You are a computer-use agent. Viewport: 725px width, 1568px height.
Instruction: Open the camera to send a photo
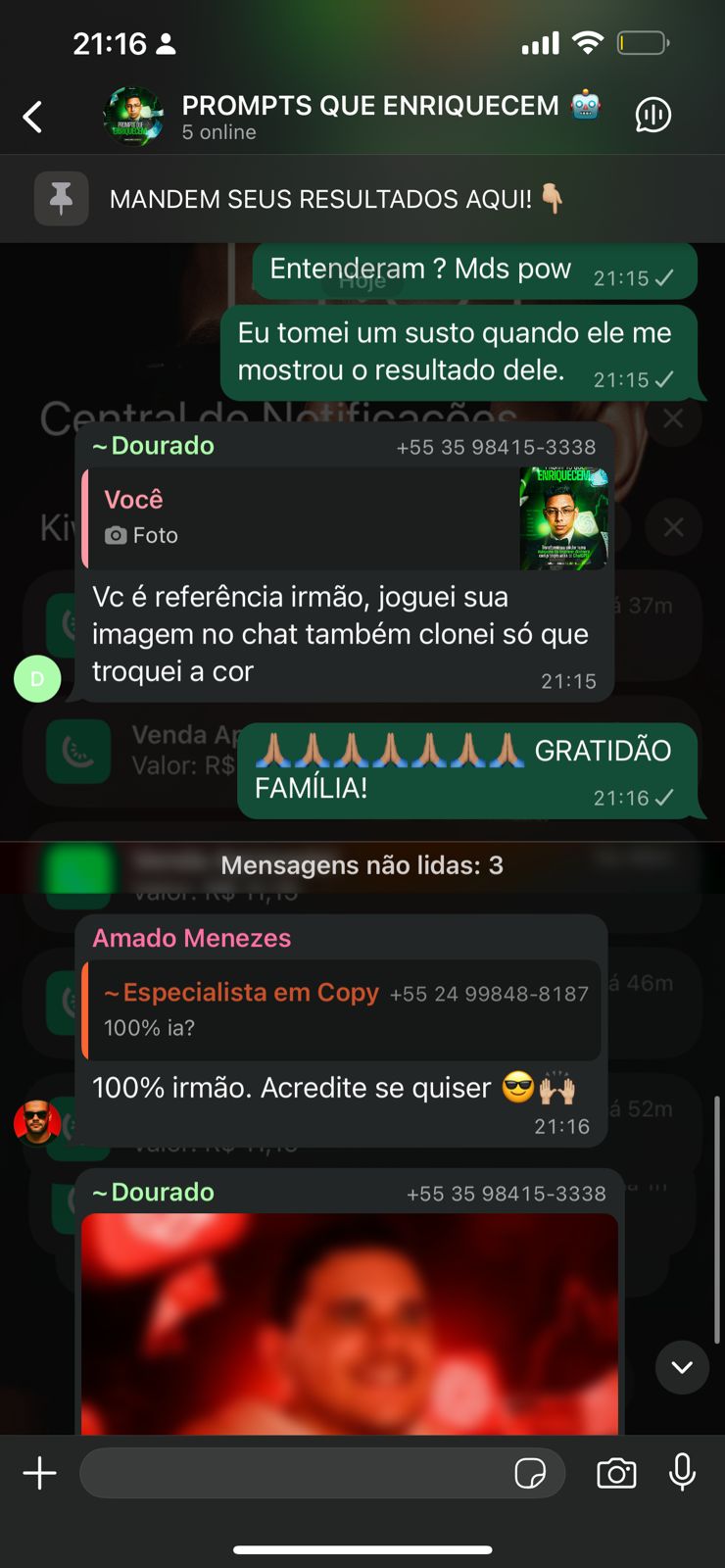pos(616,1473)
